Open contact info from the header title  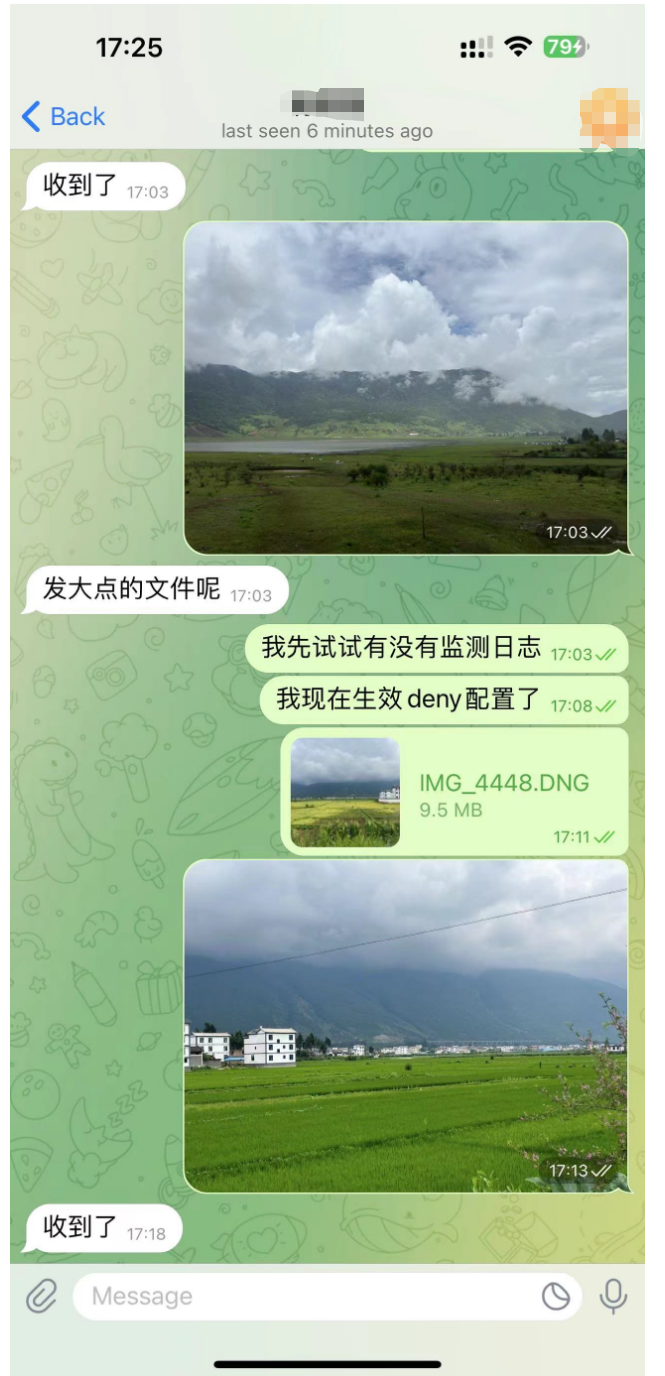pyautogui.click(x=327, y=117)
